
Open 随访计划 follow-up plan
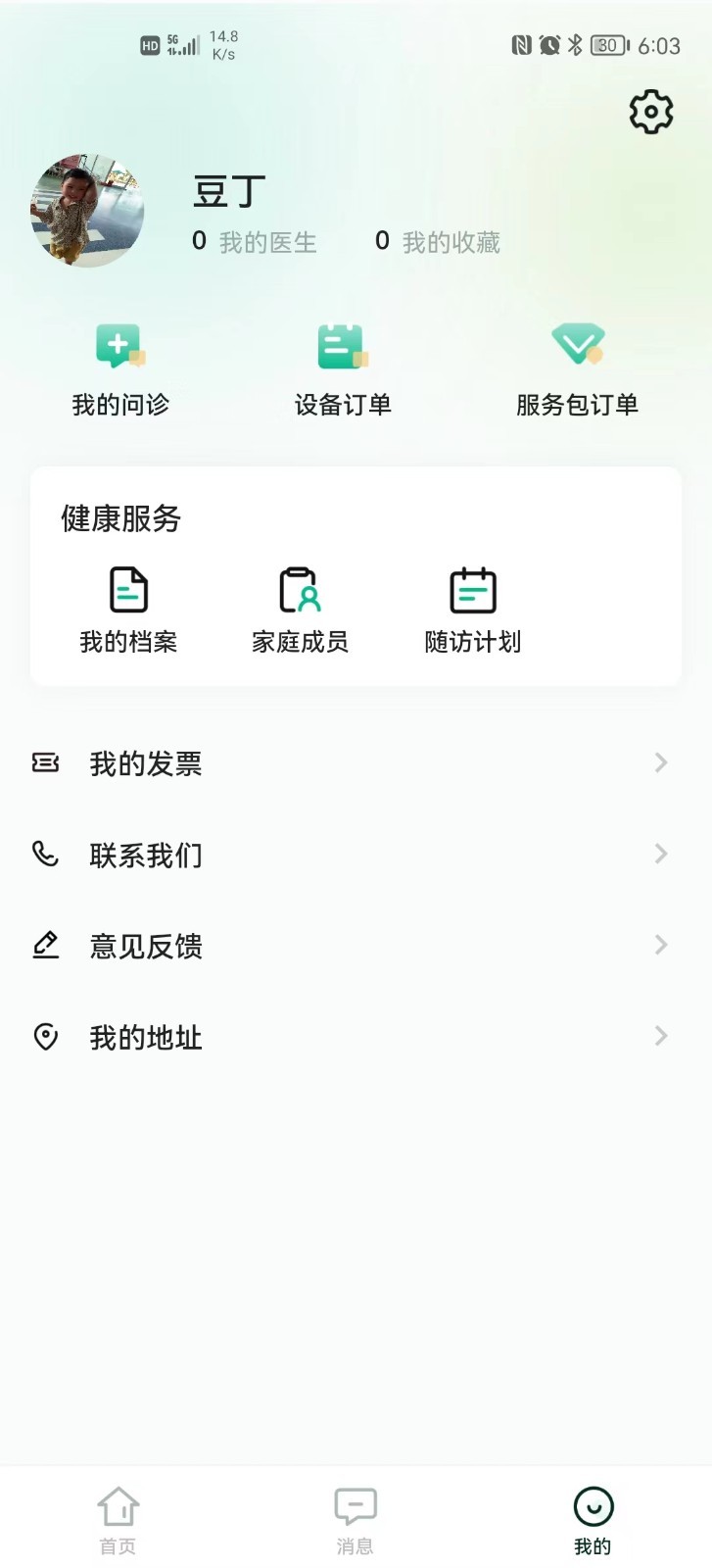click(473, 611)
